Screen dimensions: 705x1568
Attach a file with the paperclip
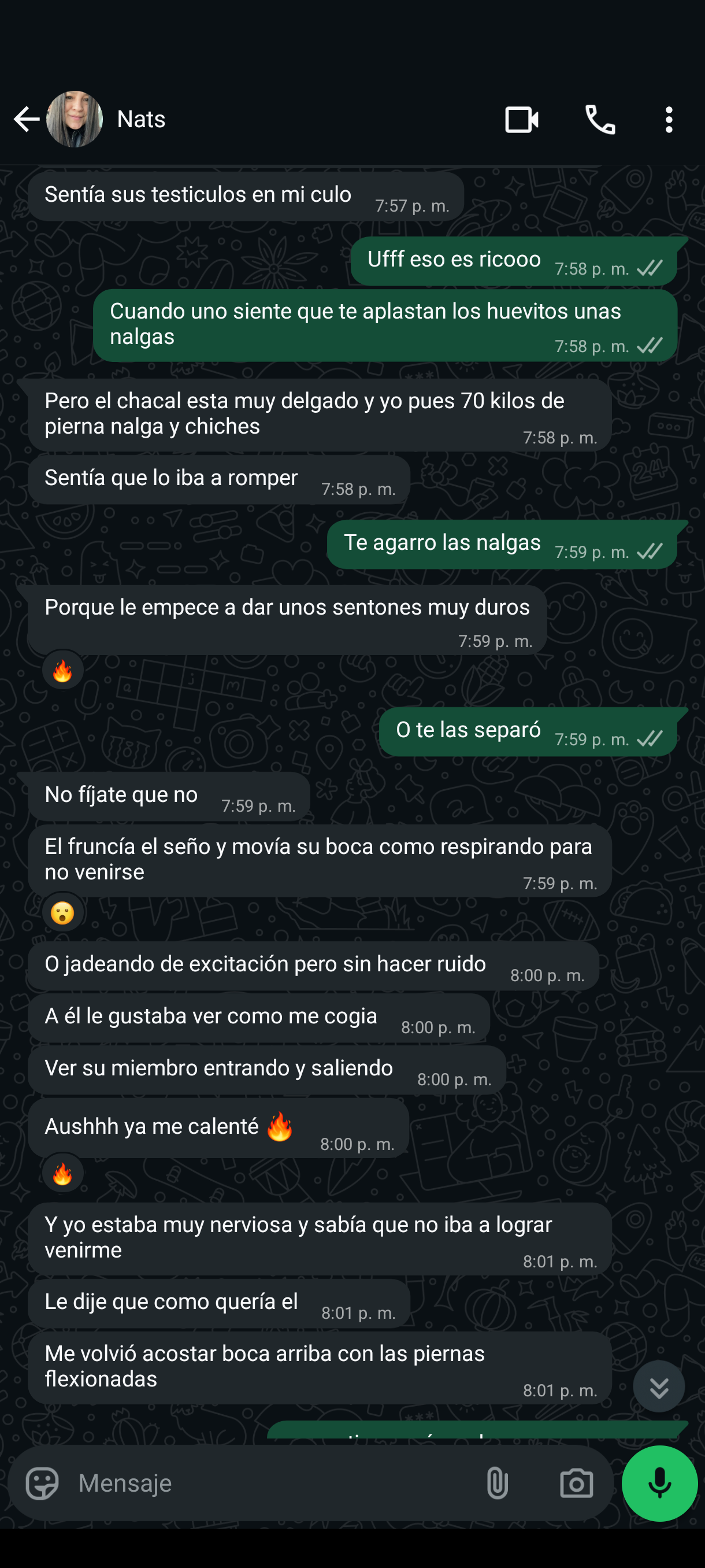497,1483
